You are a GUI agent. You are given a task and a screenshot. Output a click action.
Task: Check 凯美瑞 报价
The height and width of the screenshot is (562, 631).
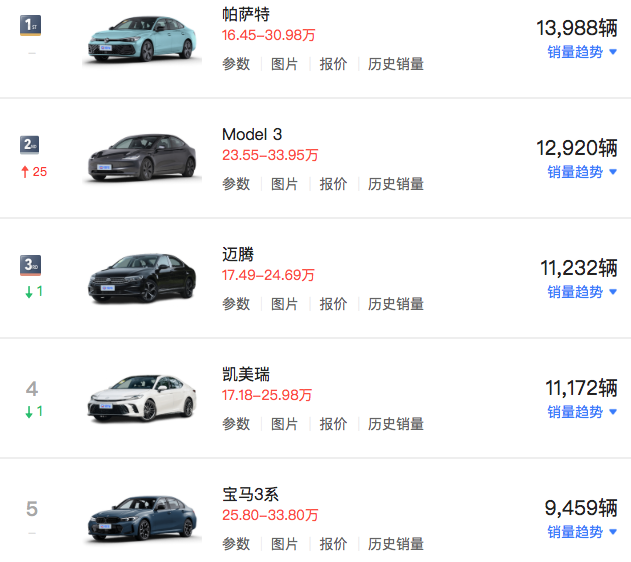tap(333, 424)
